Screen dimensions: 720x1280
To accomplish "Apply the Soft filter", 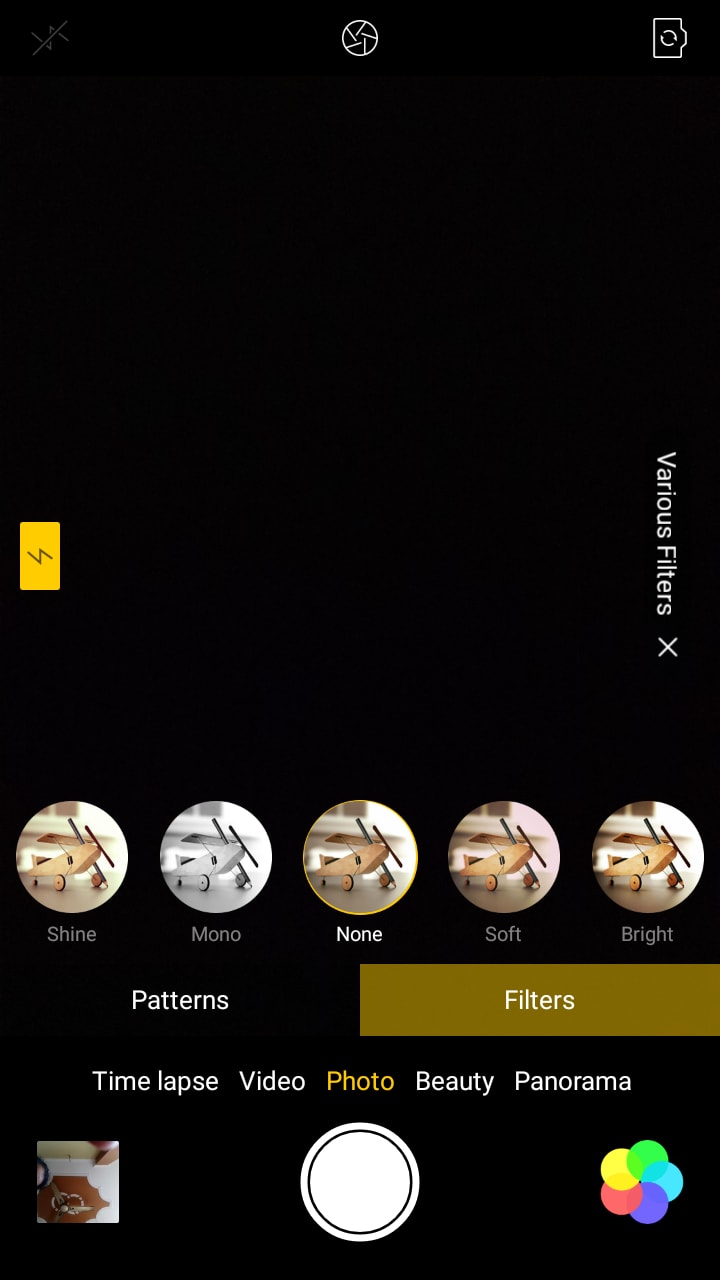I will (x=504, y=858).
